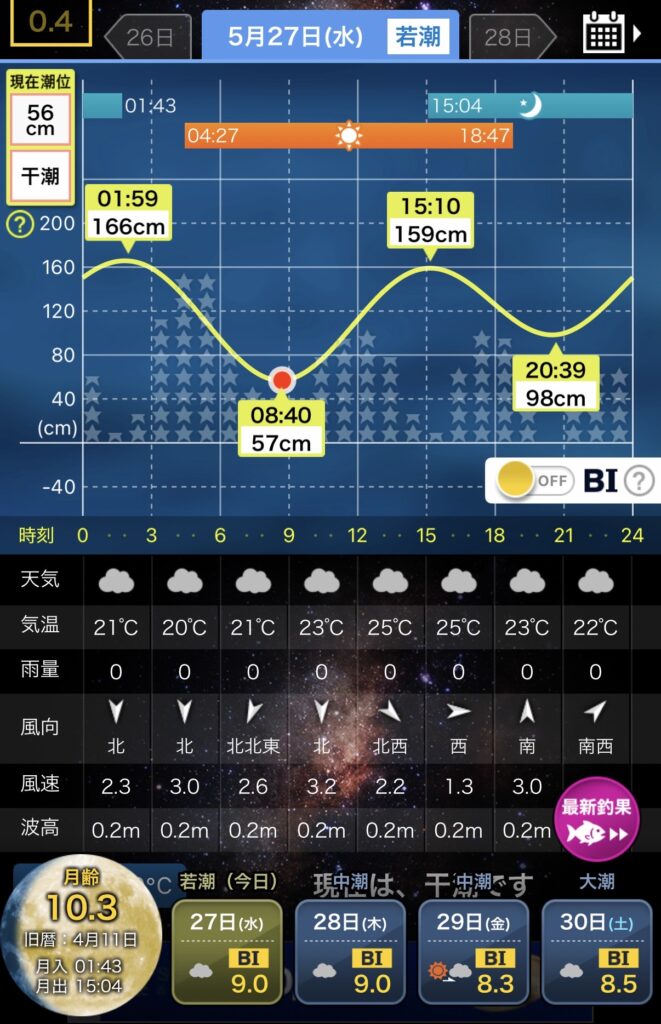Open the calendar date picker
This screenshot has width=661, height=1024.
(611, 32)
